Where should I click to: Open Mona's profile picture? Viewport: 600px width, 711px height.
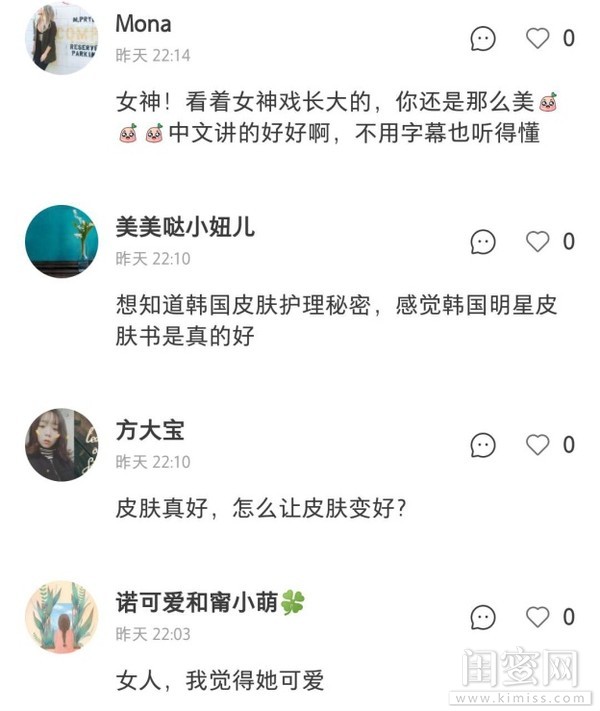pos(62,39)
